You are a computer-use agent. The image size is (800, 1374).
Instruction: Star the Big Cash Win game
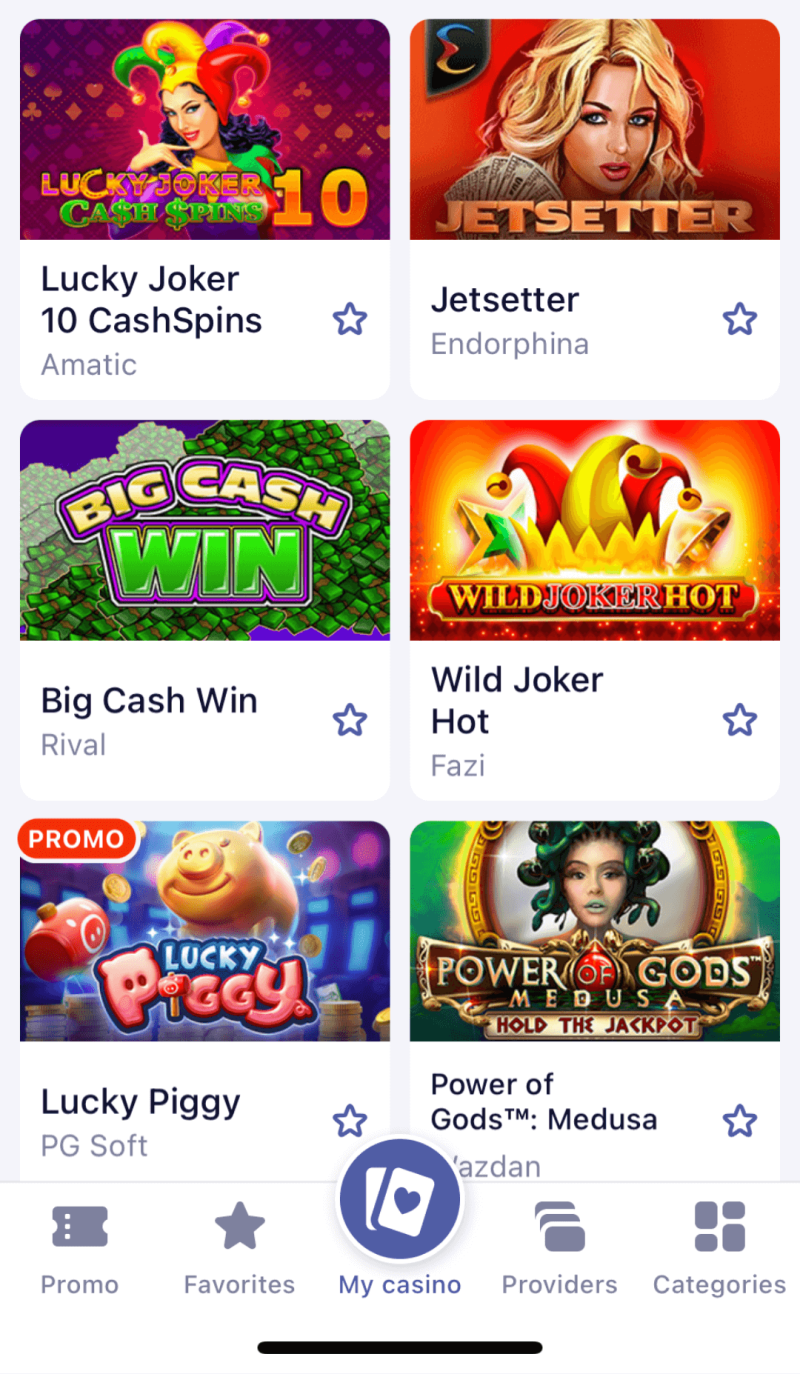point(350,720)
